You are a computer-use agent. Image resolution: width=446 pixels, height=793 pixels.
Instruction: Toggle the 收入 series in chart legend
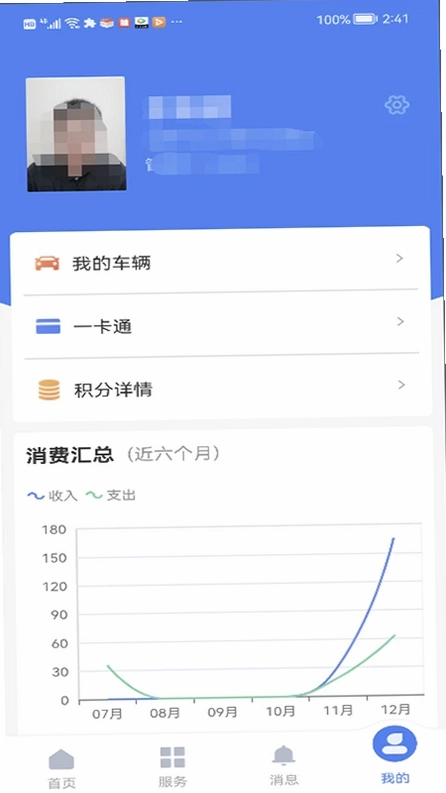(52, 496)
